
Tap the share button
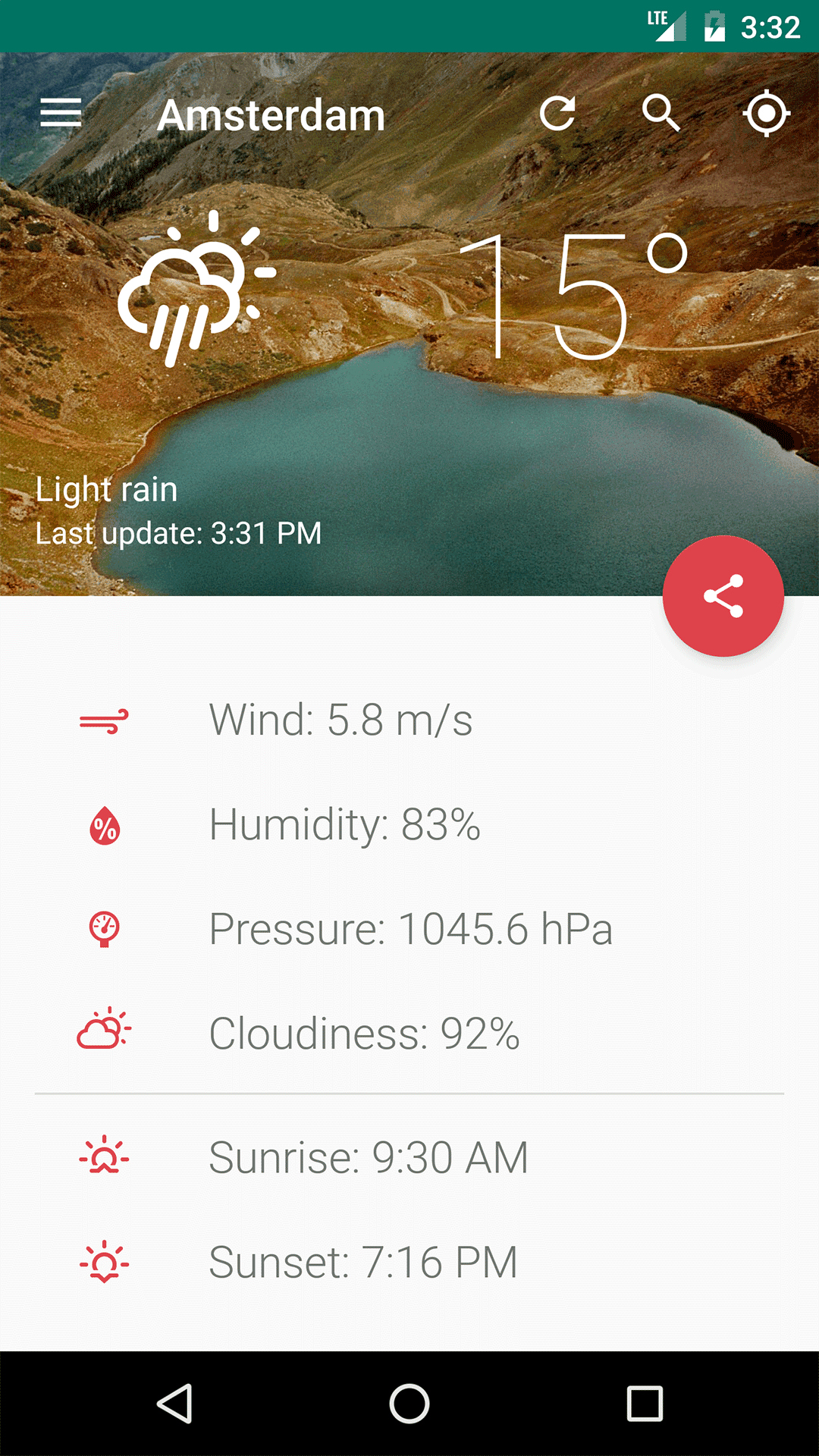coord(723,596)
